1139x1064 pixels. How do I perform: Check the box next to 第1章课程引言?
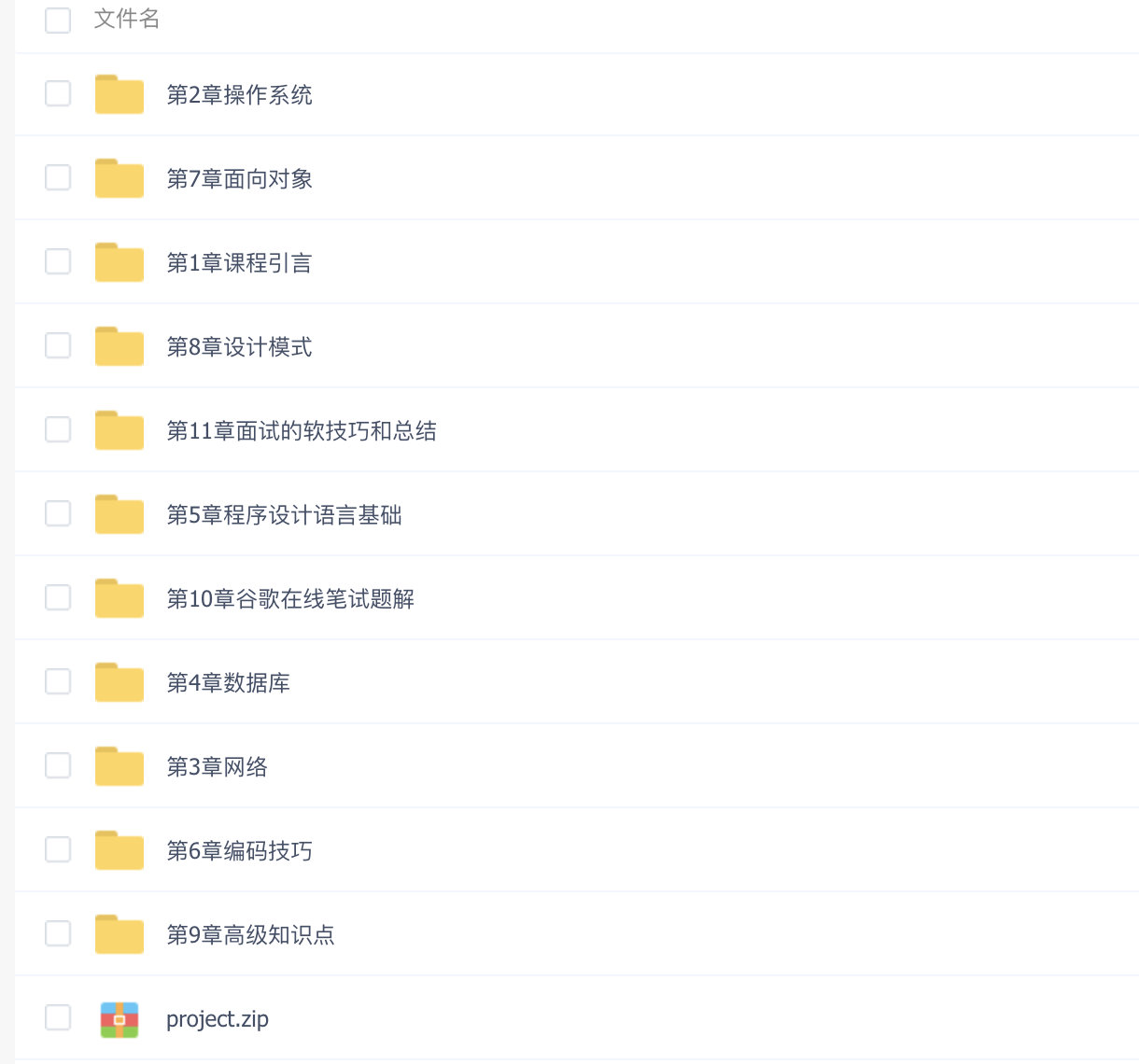tap(58, 261)
